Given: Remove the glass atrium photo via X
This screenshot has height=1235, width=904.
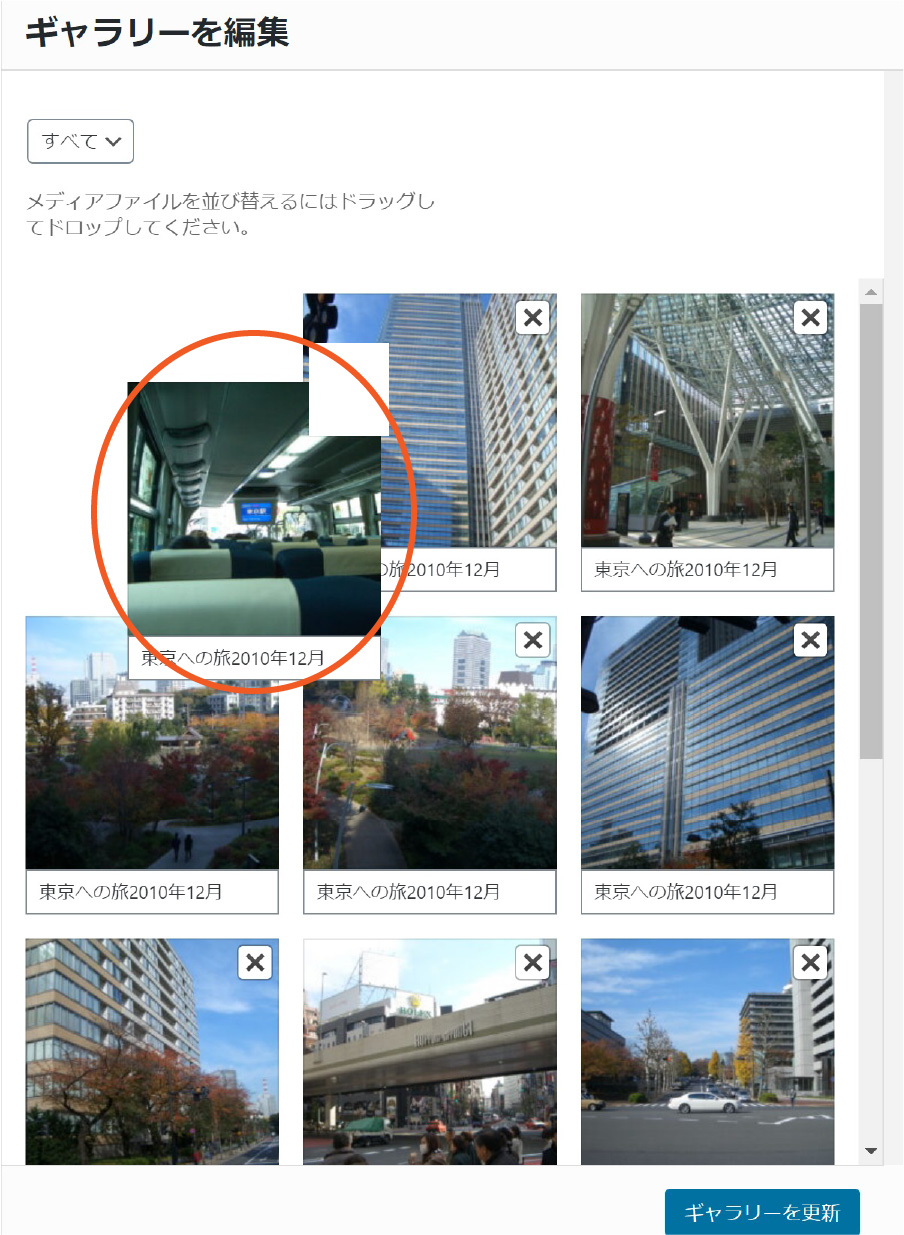Looking at the screenshot, I should tap(810, 318).
